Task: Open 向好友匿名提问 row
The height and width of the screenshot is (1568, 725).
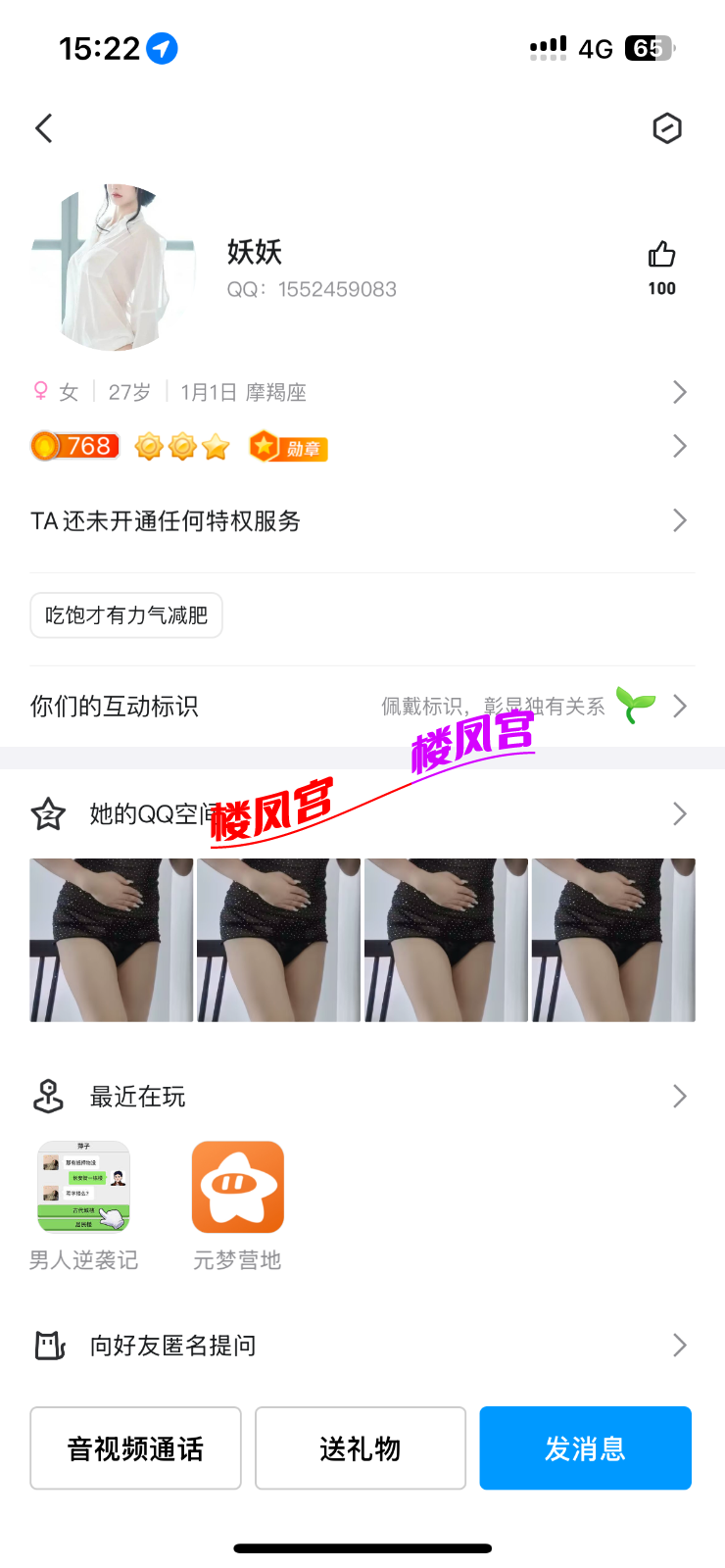Action: tap(361, 1346)
